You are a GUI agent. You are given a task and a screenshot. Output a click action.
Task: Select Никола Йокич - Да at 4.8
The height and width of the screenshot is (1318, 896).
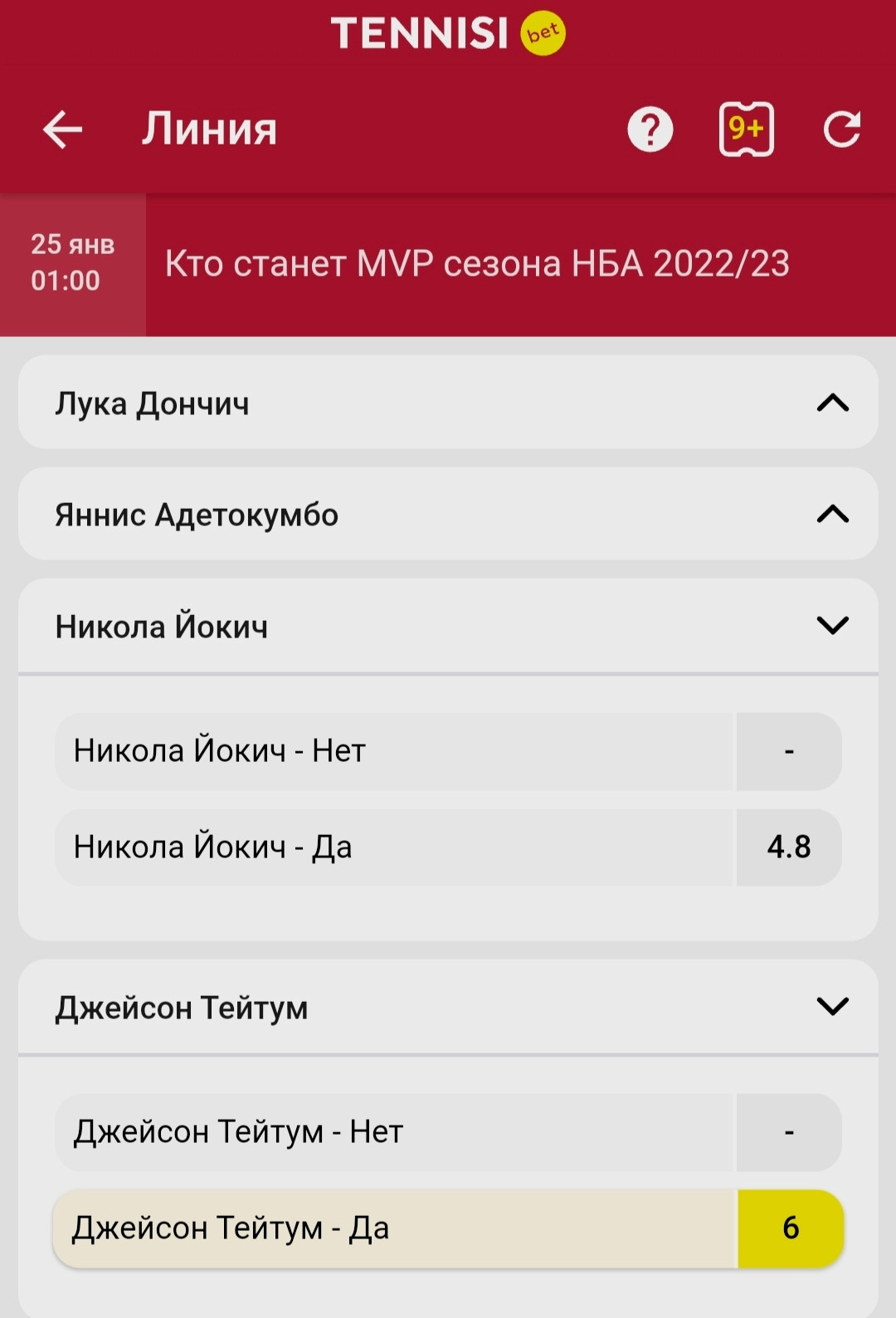pos(788,847)
